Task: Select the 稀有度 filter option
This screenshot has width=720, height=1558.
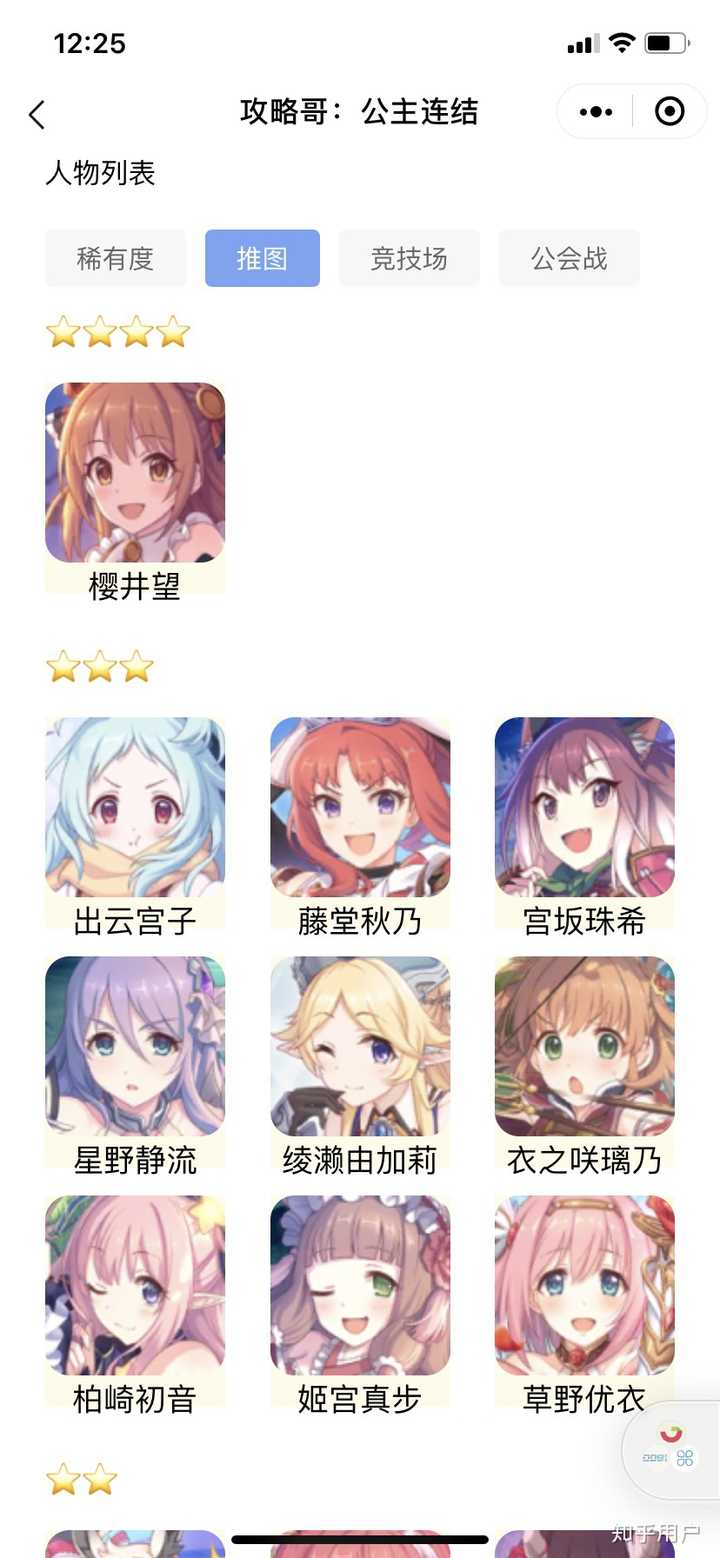Action: (x=115, y=258)
